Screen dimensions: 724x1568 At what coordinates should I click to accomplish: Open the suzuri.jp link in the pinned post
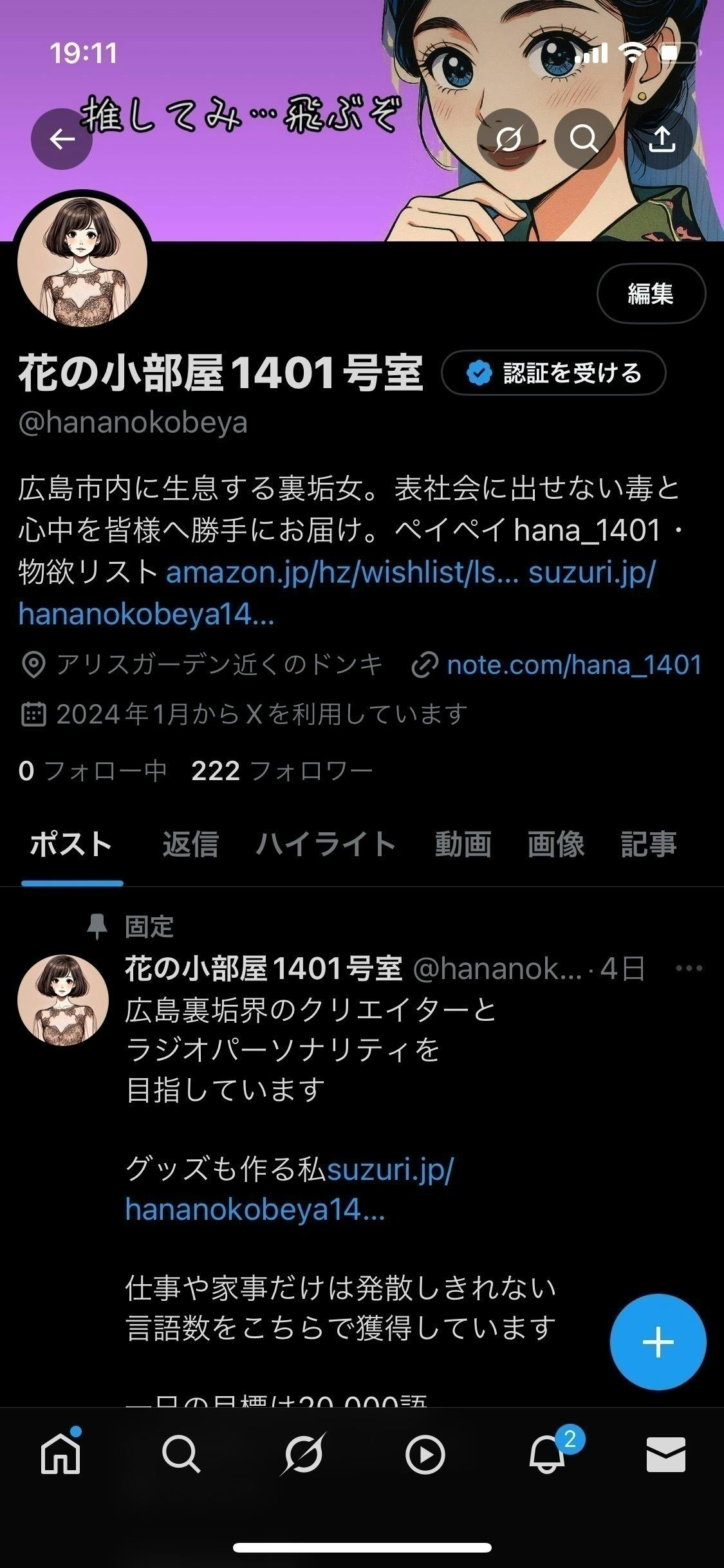pos(290,1190)
